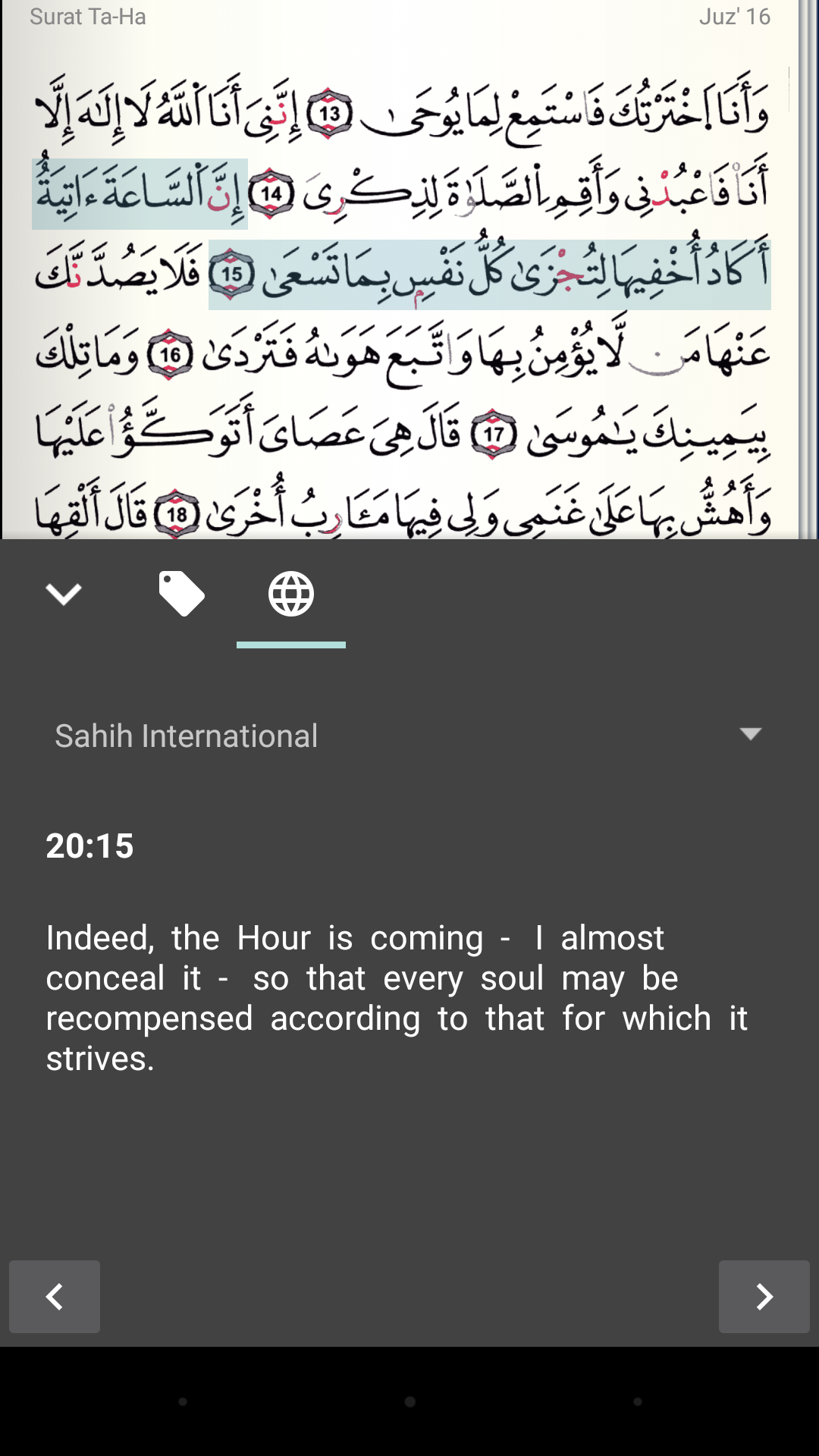Select the tag bookmark icon
The width and height of the screenshot is (819, 1456).
(181, 594)
